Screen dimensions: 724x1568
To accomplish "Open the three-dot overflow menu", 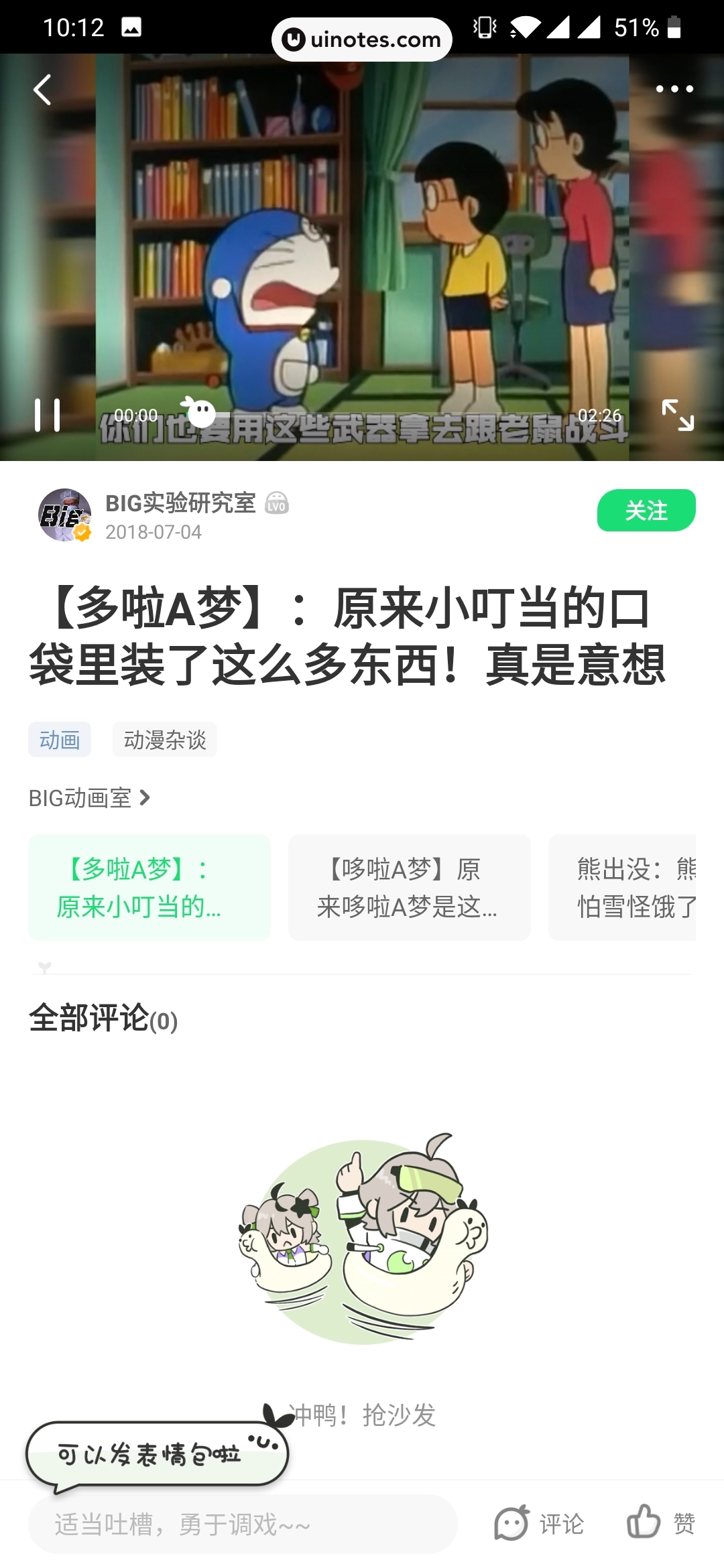I will [674, 89].
